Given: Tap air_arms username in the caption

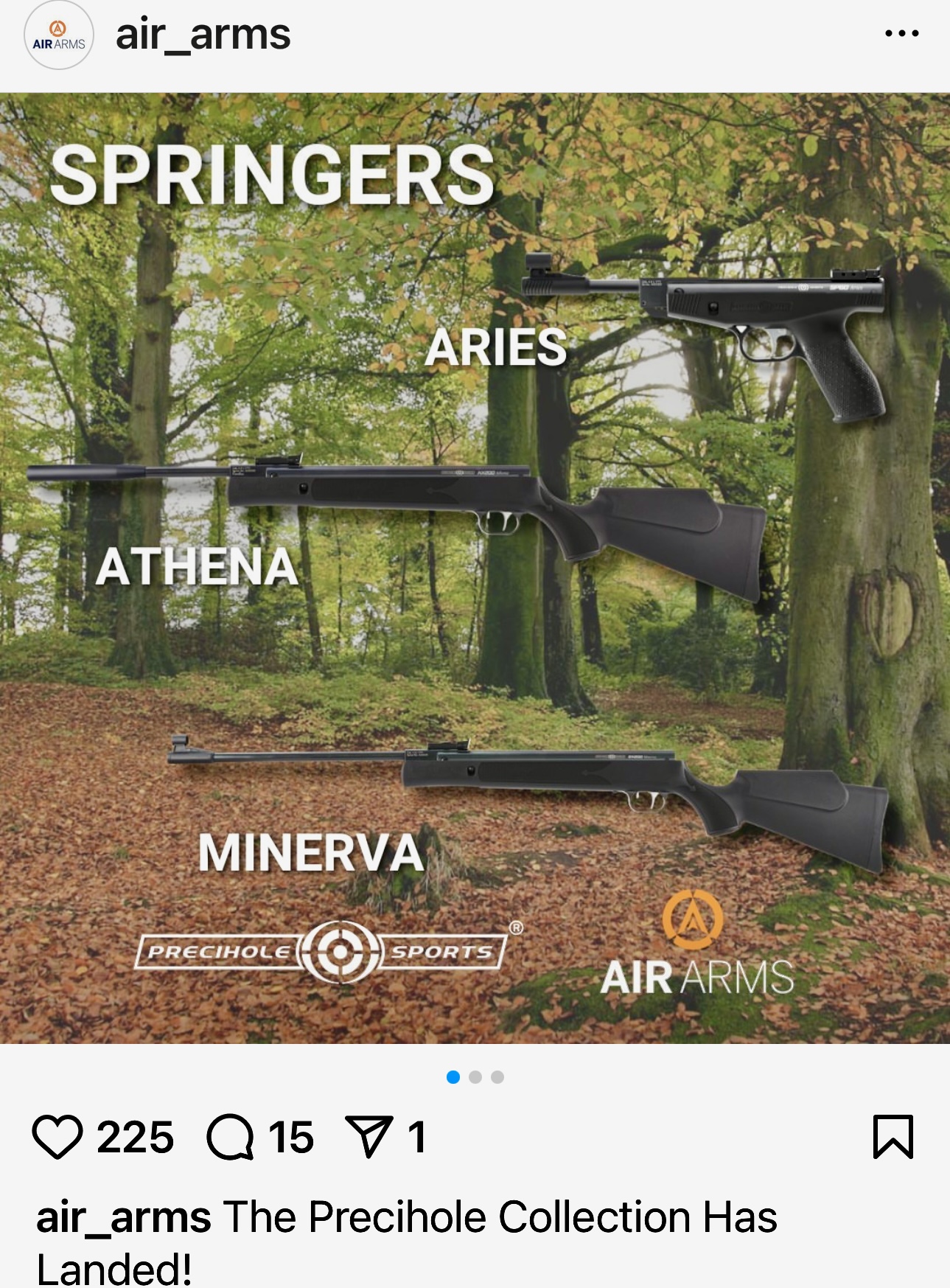Looking at the screenshot, I should click(123, 1217).
